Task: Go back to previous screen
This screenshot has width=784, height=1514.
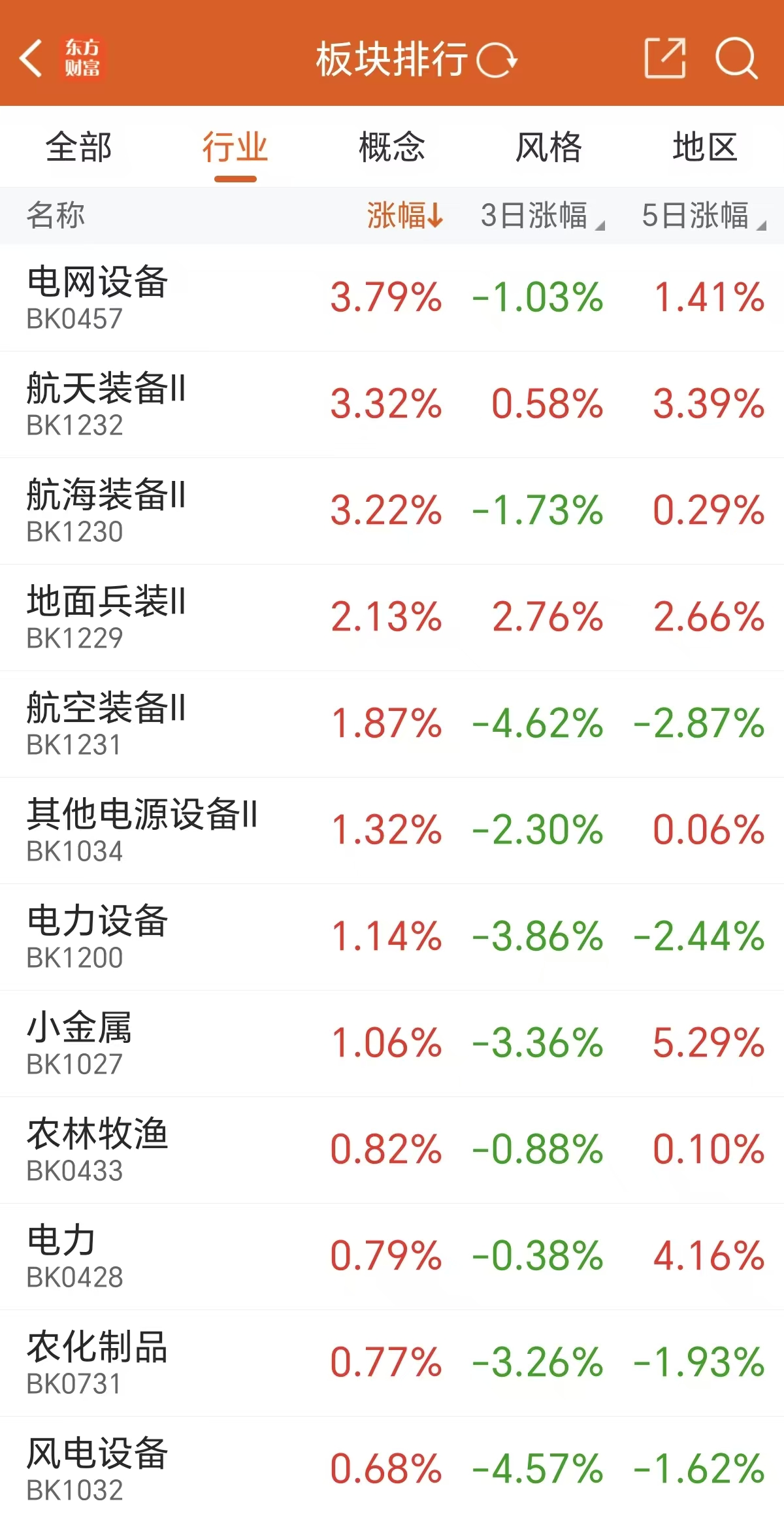Action: 31,59
